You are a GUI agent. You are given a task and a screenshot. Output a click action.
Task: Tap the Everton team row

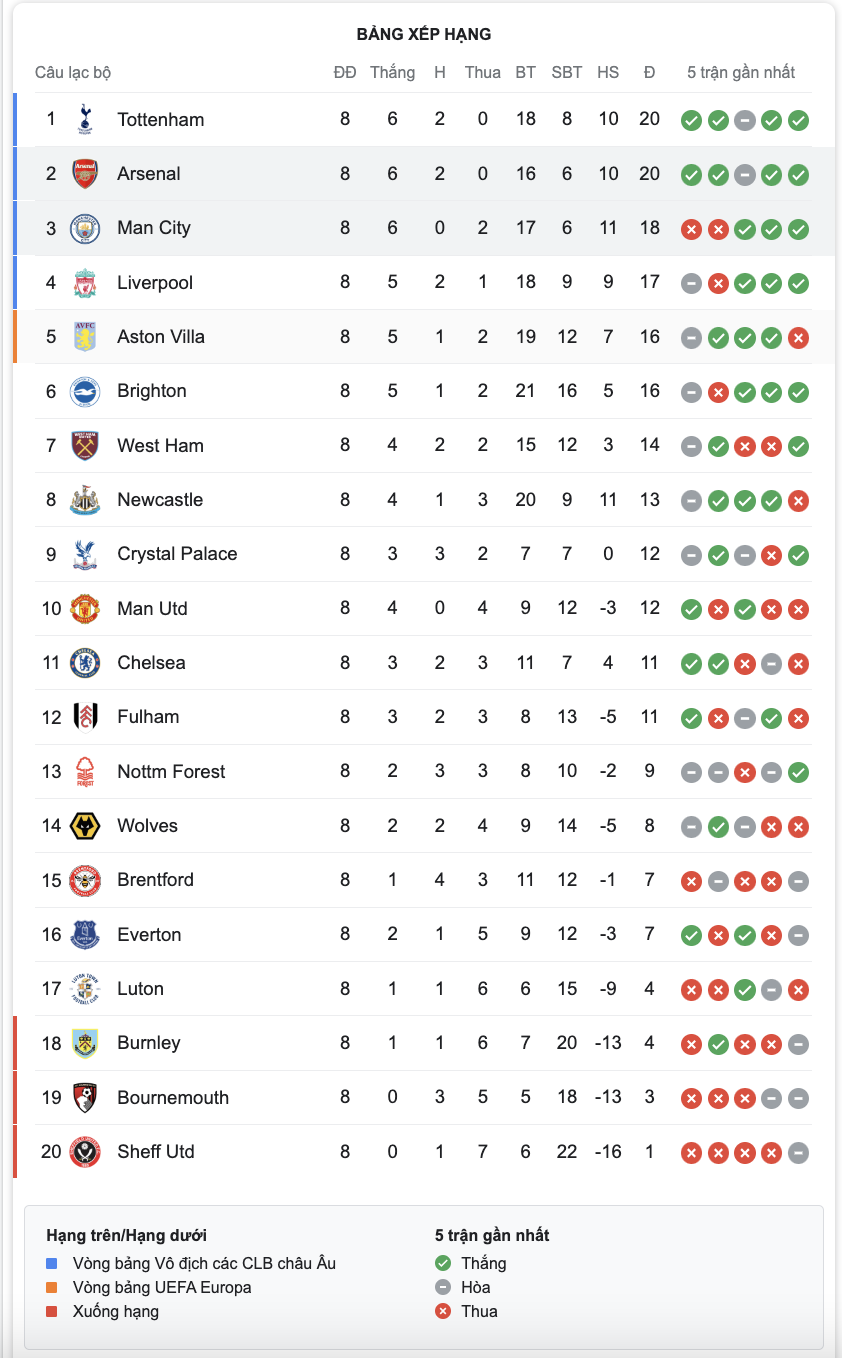coord(424,934)
